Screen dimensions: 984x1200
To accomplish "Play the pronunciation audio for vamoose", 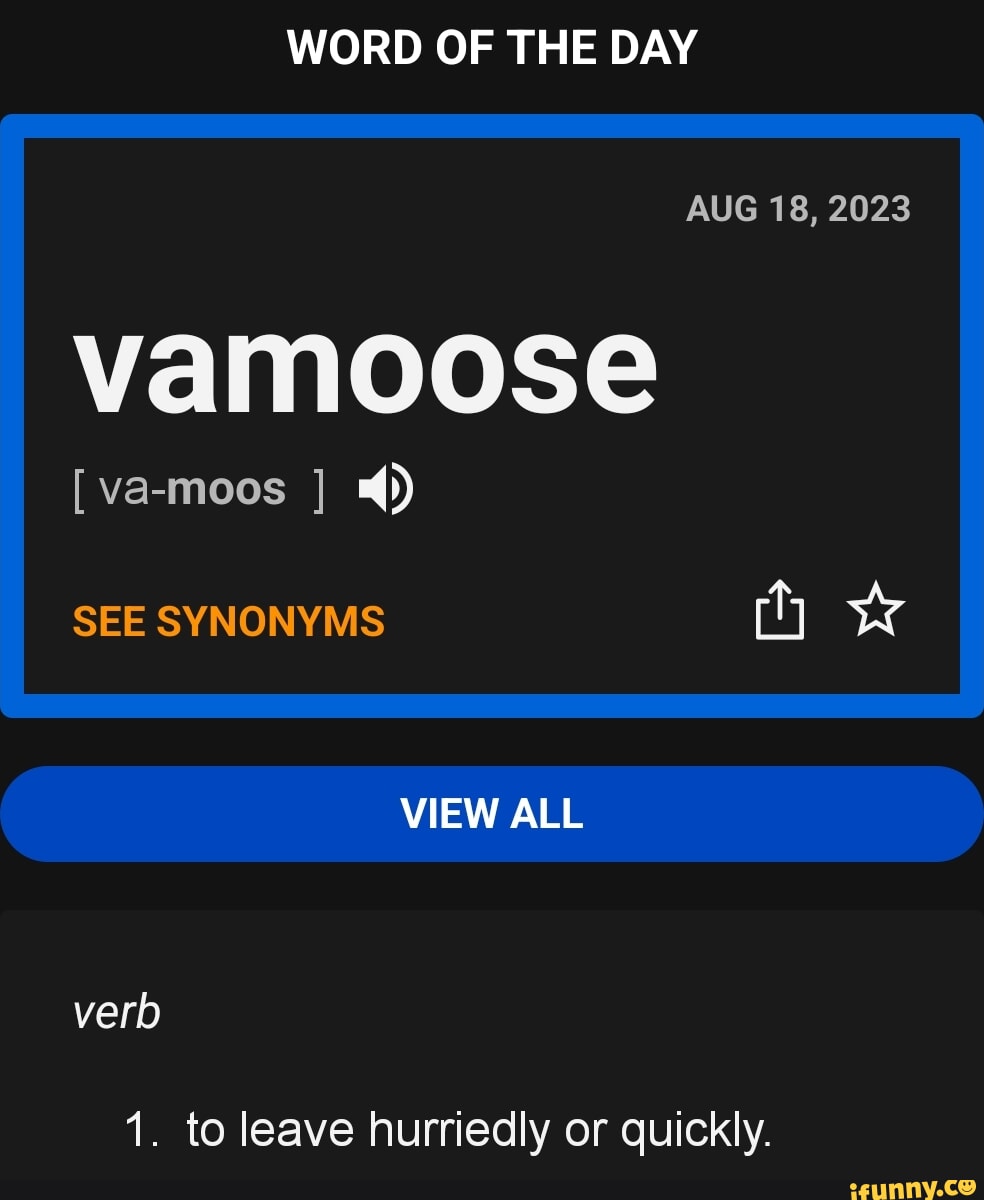I will 385,488.
